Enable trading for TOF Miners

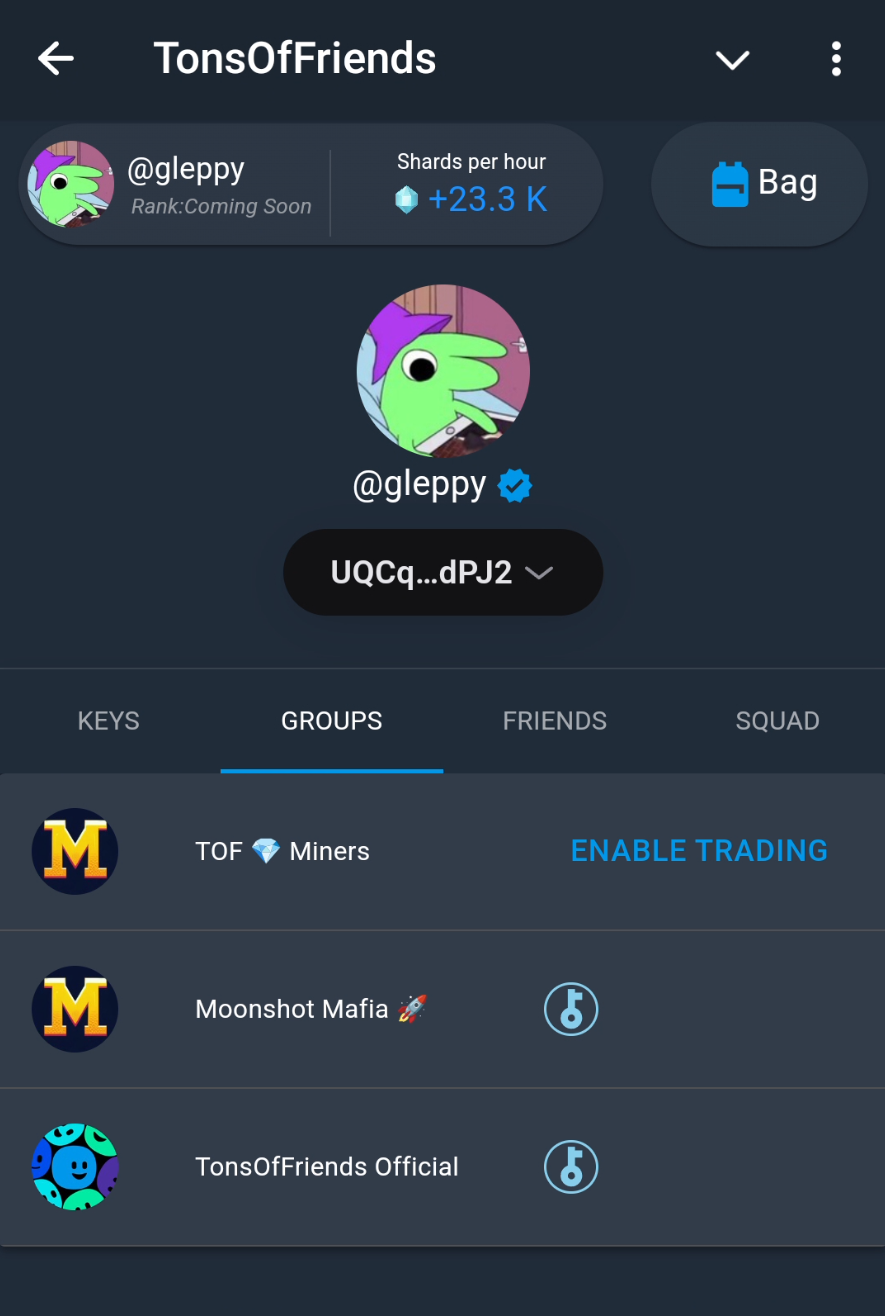coord(699,851)
